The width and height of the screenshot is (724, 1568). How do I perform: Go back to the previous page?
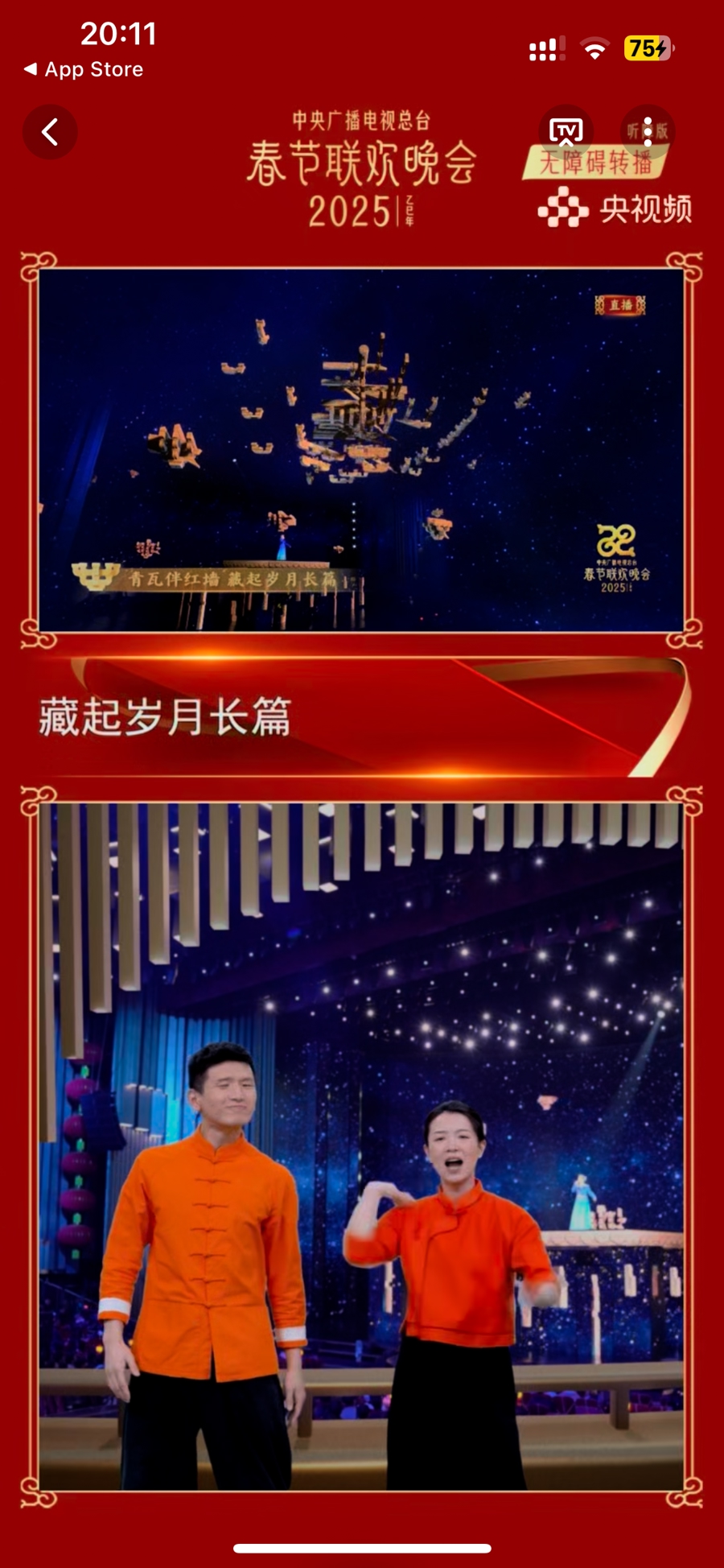(x=50, y=131)
